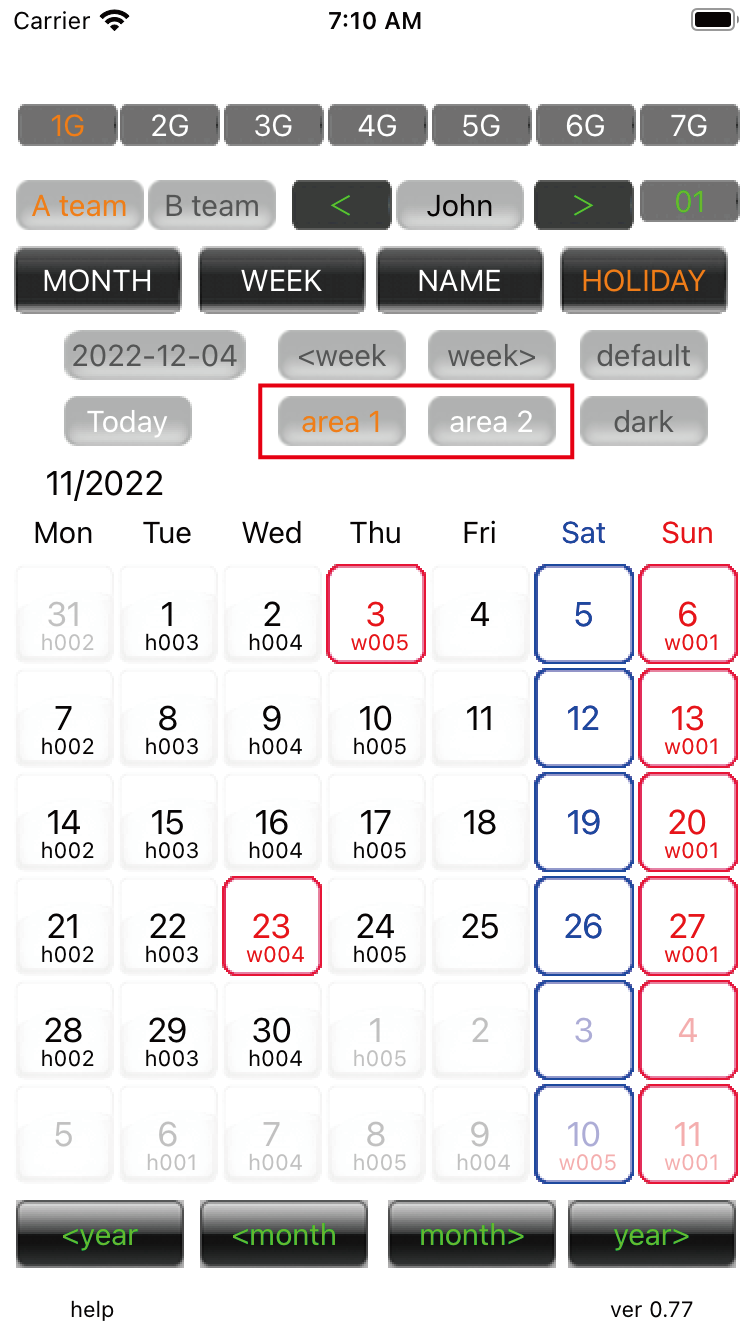The image size is (750, 1334).
Task: Go to next person with the right arrow
Action: pyautogui.click(x=583, y=206)
